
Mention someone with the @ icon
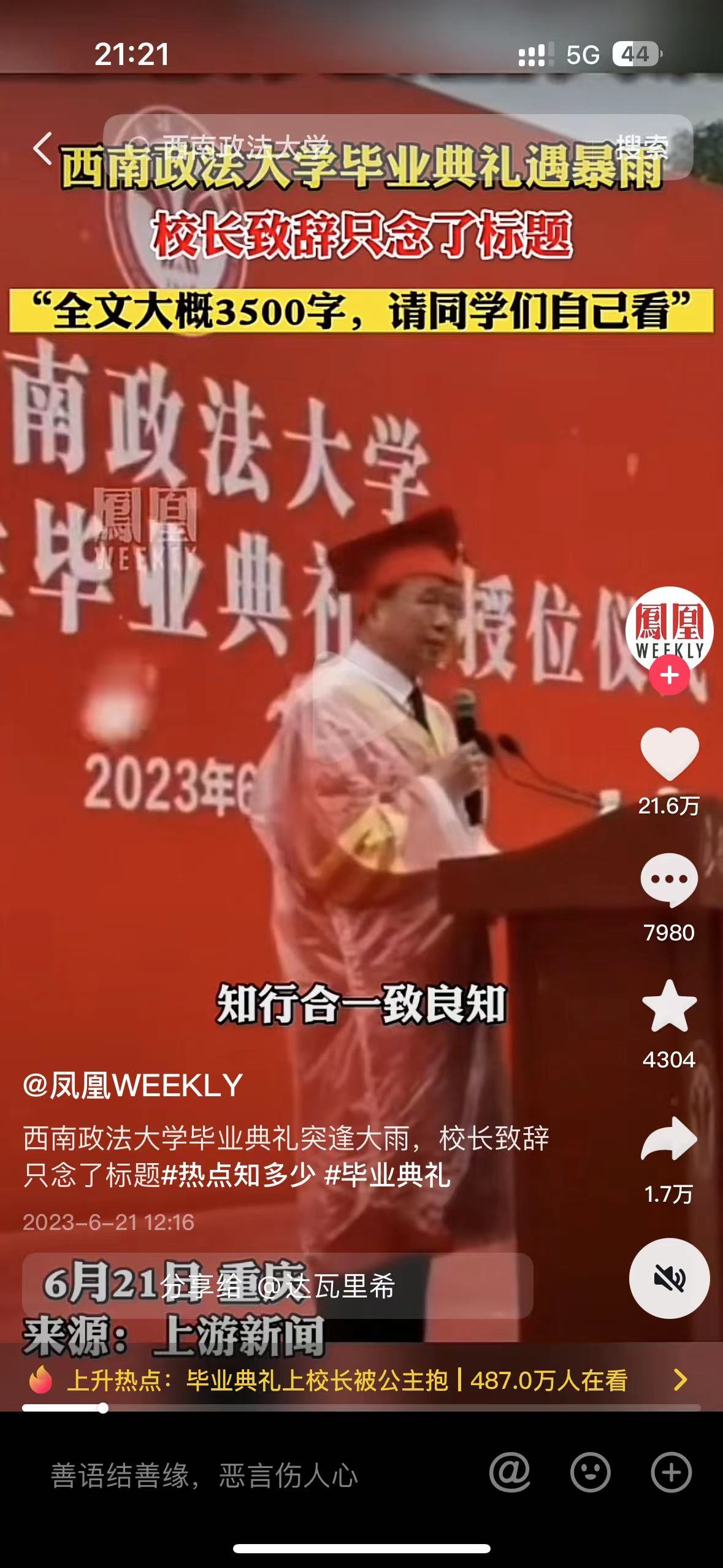[510, 1472]
